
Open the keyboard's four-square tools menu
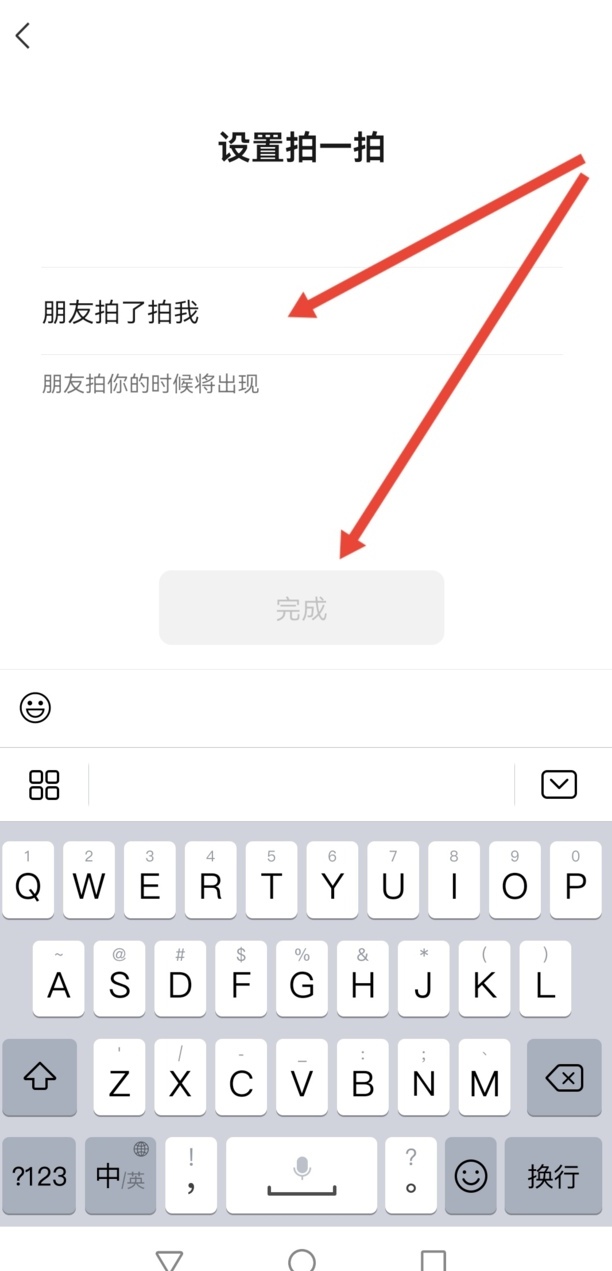[x=44, y=785]
